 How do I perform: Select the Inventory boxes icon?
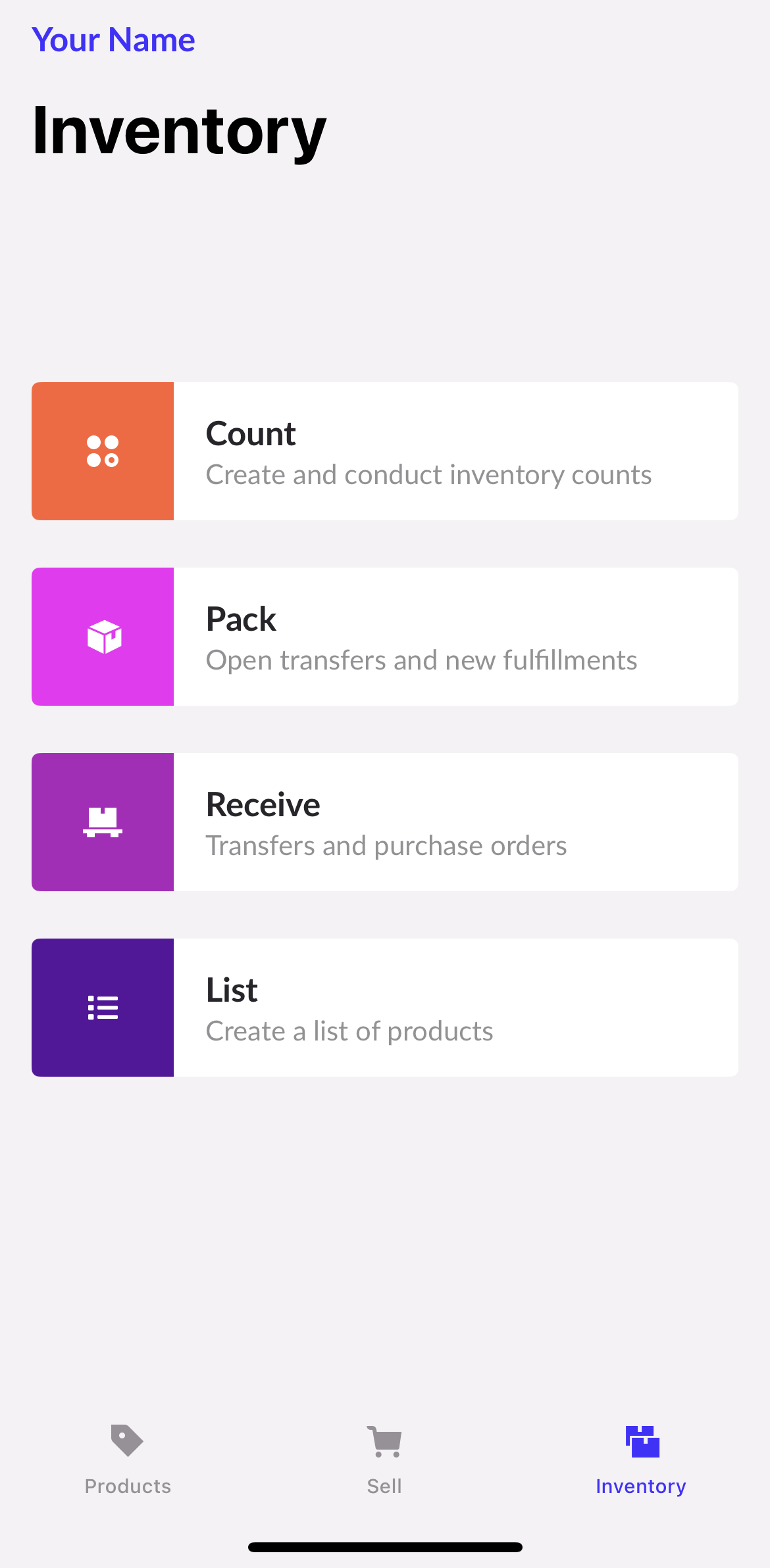tap(640, 1440)
